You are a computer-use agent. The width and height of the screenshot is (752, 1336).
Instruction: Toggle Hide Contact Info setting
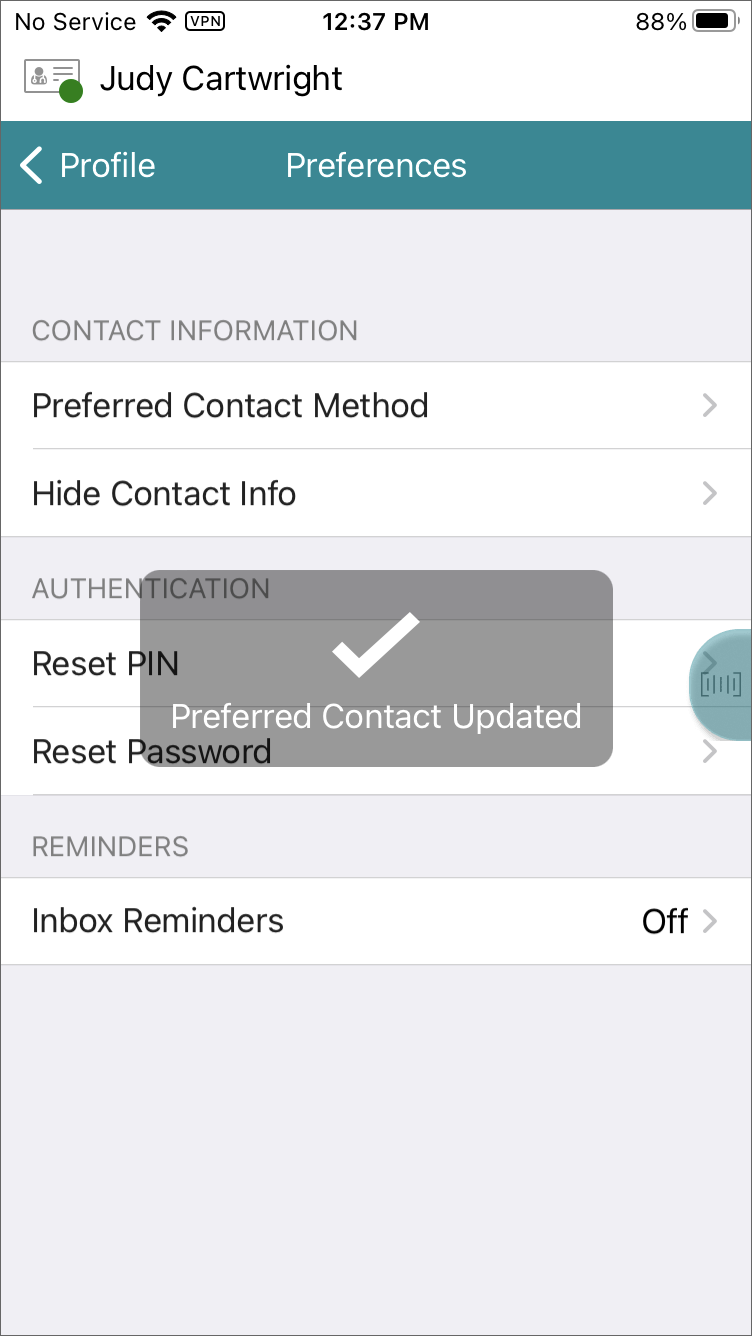coord(376,493)
